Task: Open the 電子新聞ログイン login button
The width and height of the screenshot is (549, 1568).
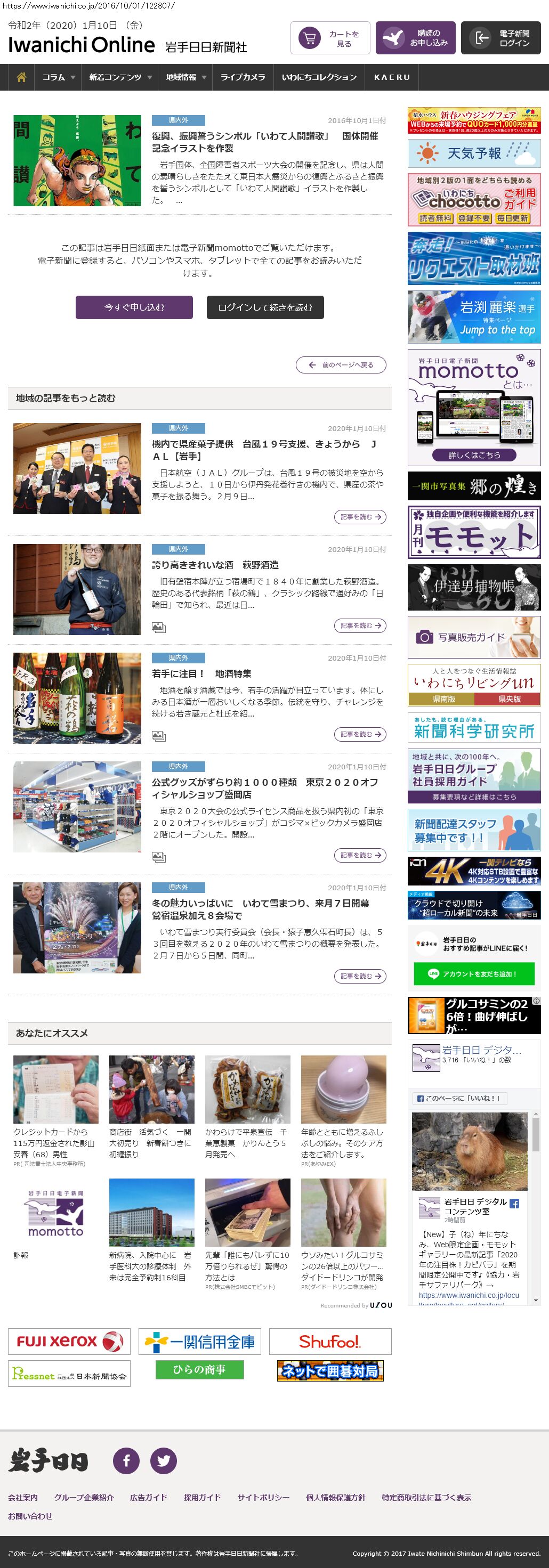Action: [x=500, y=38]
